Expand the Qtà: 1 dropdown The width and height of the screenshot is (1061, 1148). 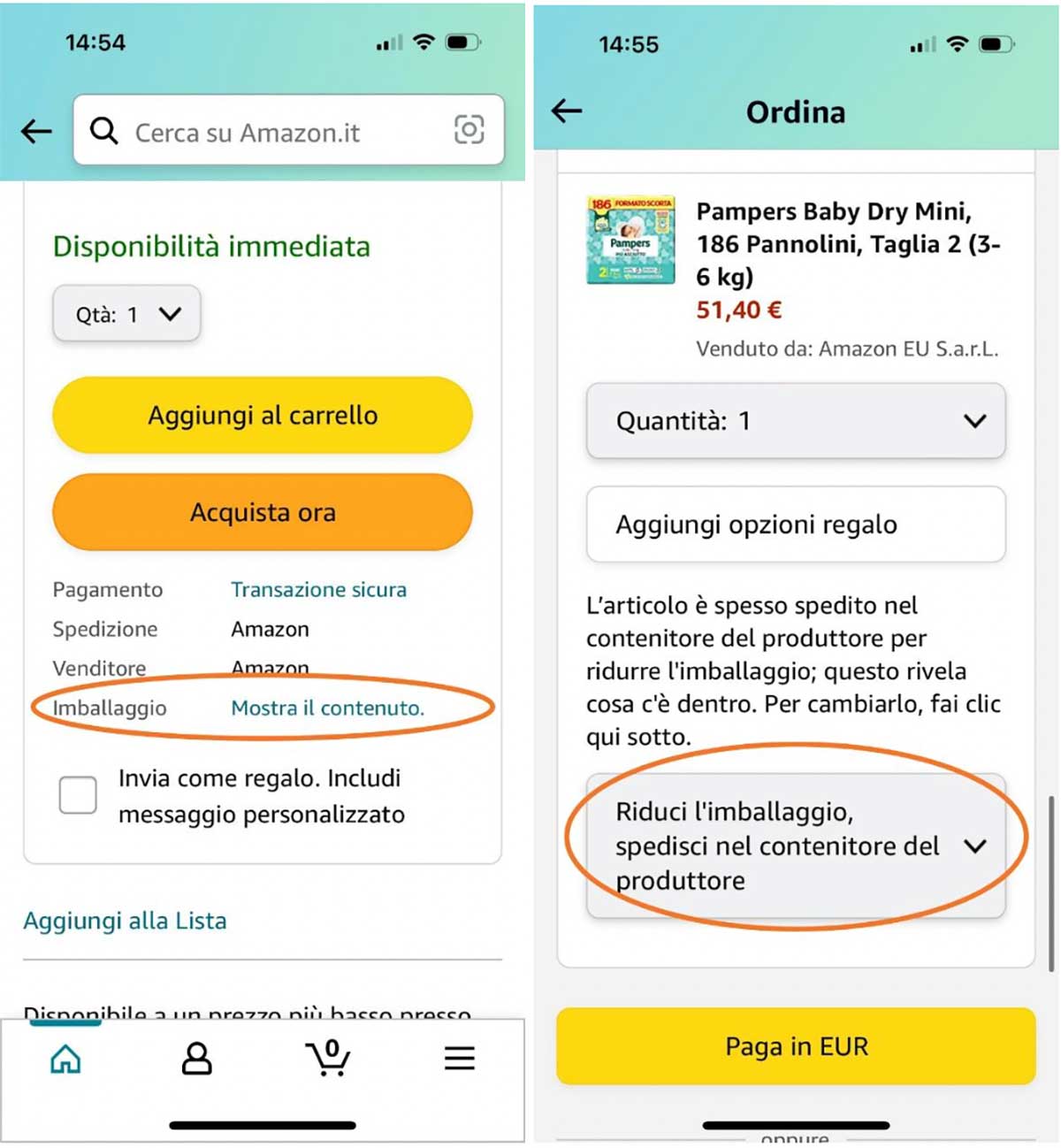click(127, 314)
